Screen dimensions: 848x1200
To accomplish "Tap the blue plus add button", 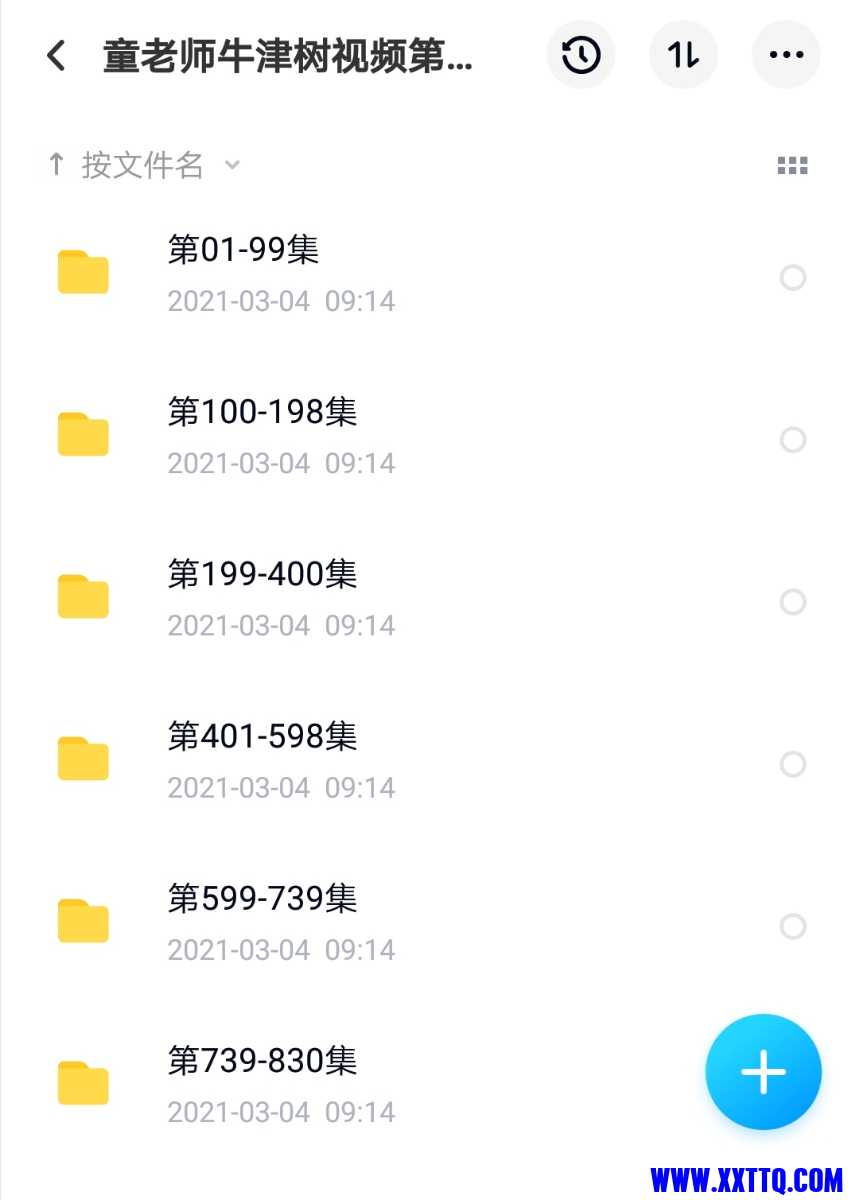I will pos(763,1072).
